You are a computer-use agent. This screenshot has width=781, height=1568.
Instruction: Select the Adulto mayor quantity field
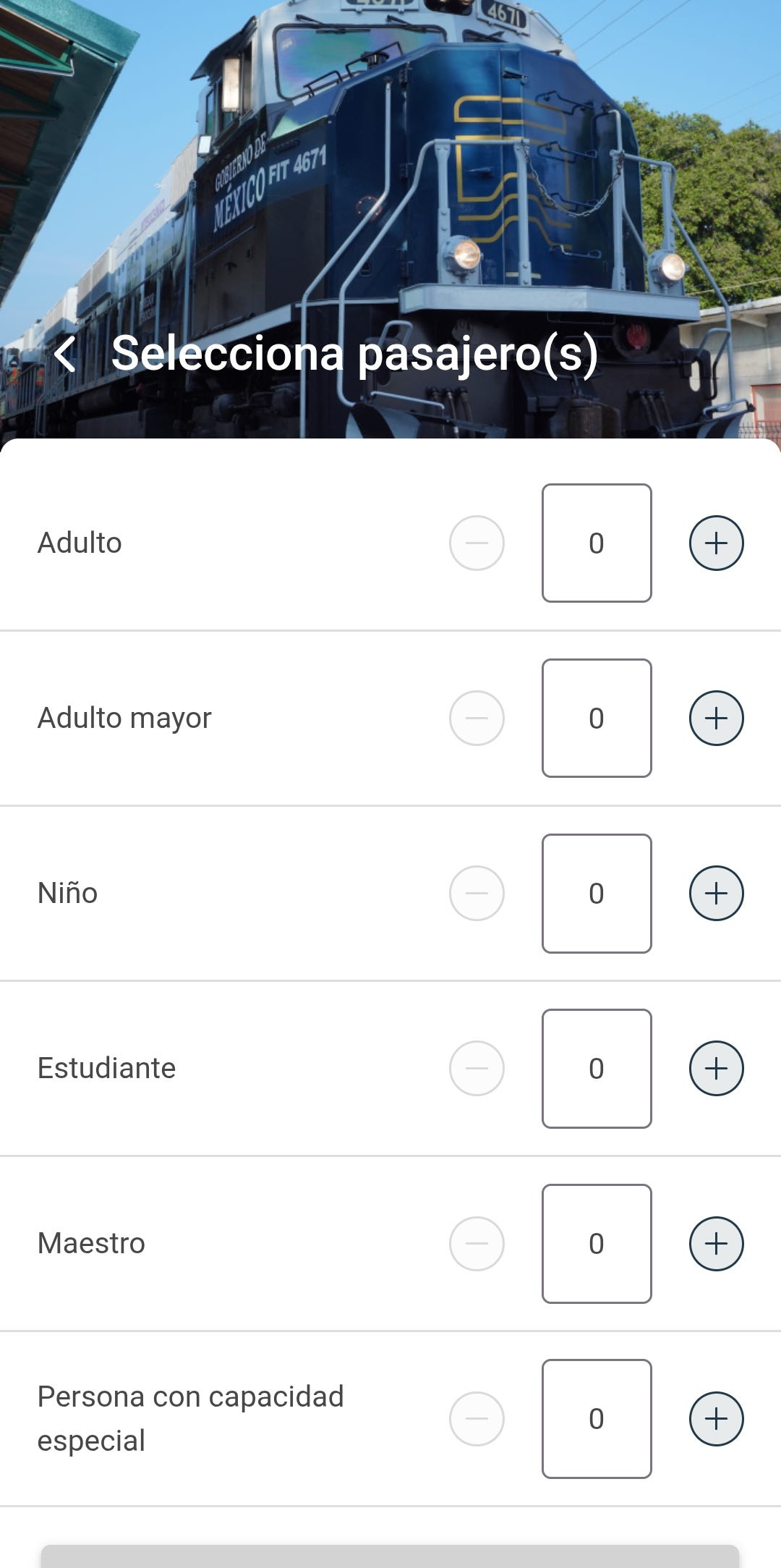[597, 718]
